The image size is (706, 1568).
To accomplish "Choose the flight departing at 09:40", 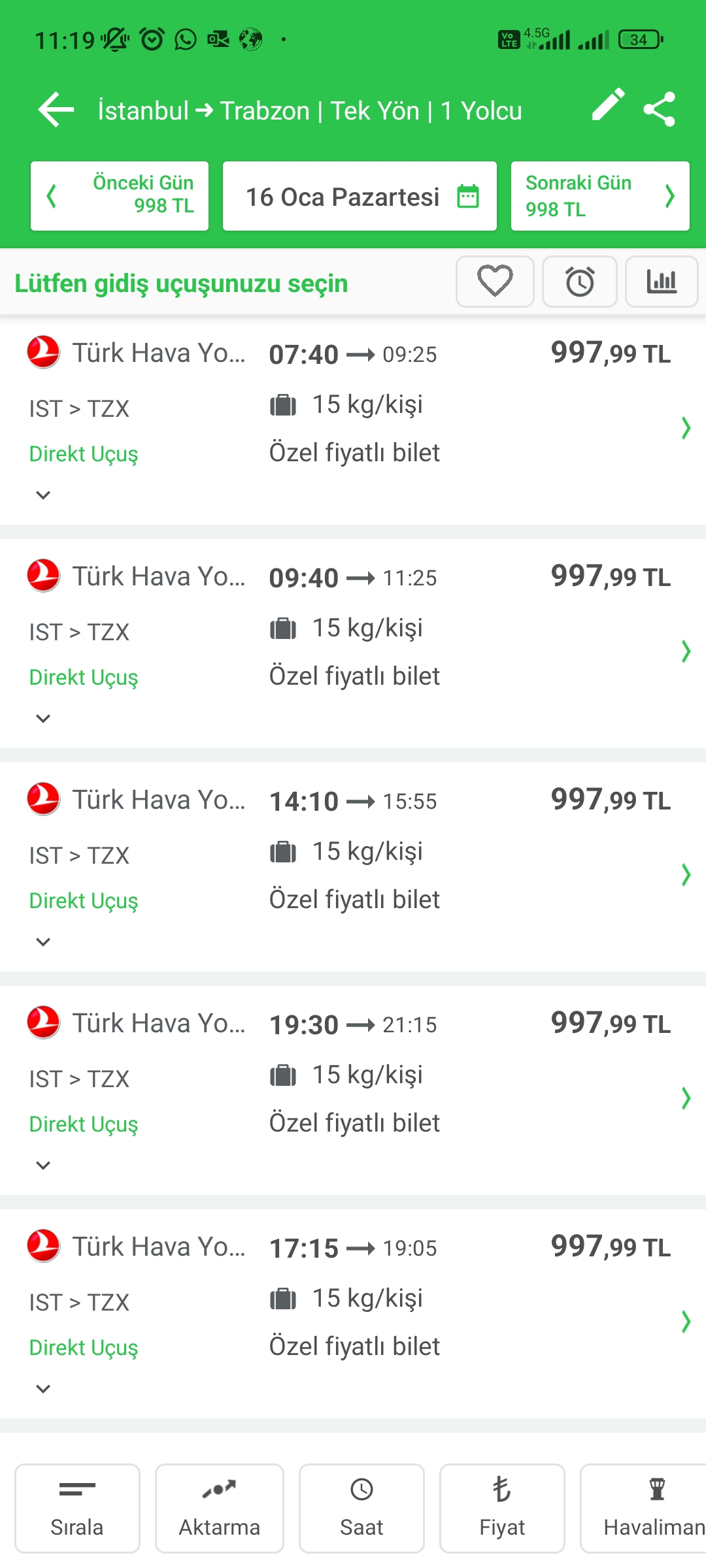I will pyautogui.click(x=353, y=629).
